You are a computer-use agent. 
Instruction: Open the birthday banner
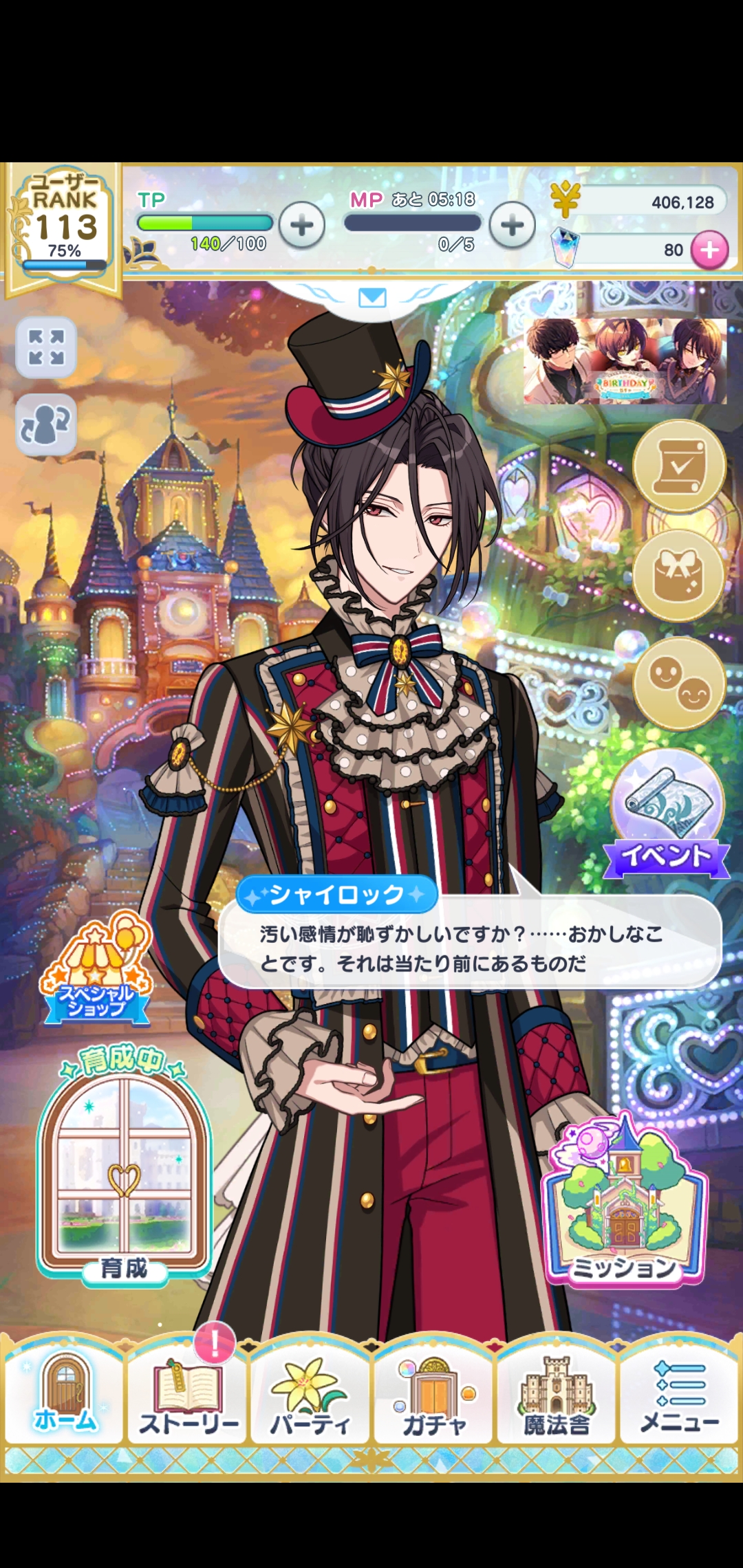(x=625, y=360)
